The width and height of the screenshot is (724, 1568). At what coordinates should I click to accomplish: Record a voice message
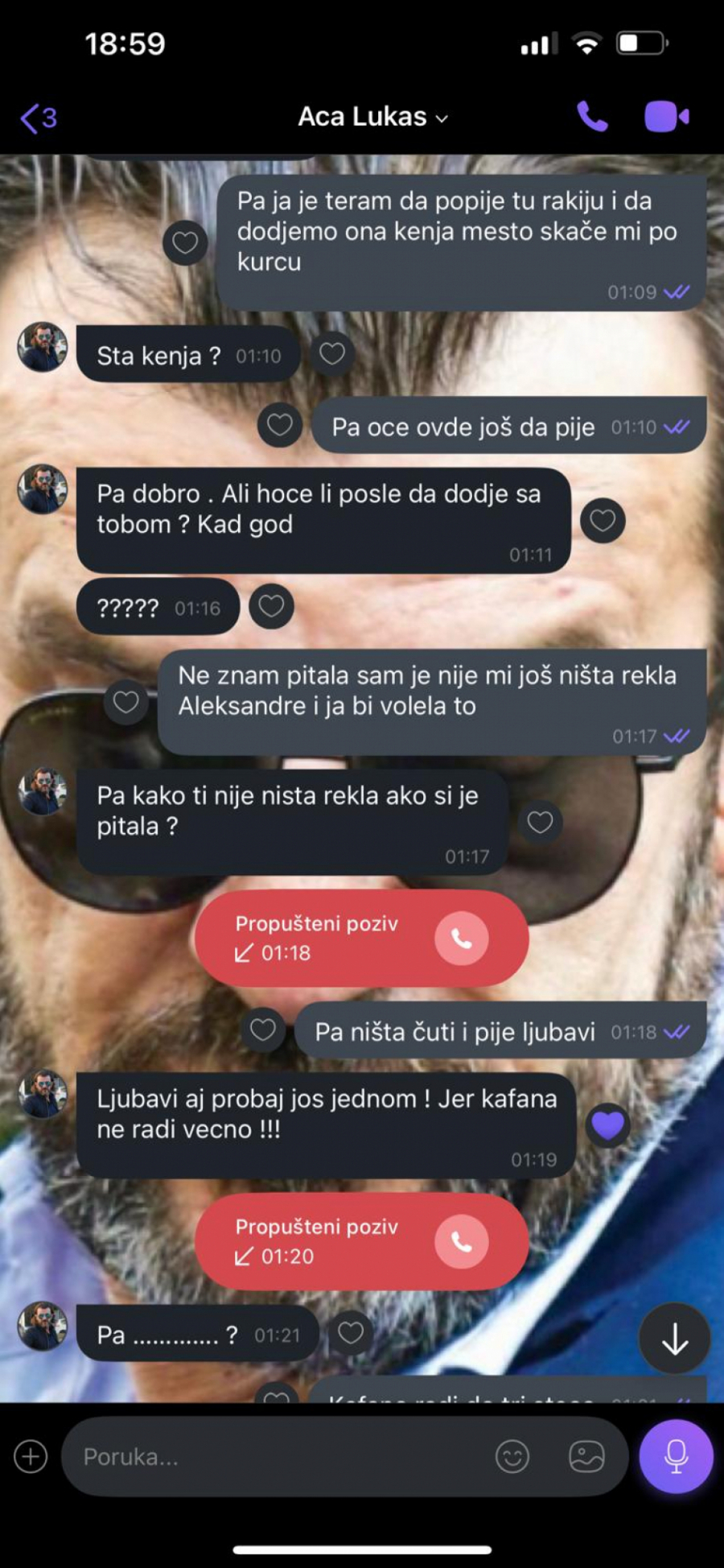[676, 1457]
